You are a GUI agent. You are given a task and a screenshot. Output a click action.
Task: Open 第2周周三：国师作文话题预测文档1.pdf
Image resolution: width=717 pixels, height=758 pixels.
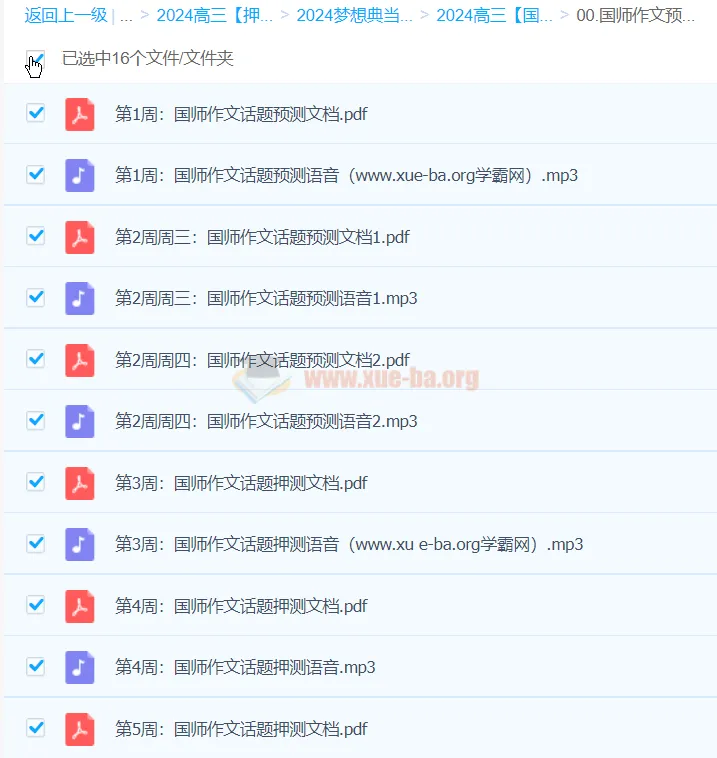[x=262, y=237]
